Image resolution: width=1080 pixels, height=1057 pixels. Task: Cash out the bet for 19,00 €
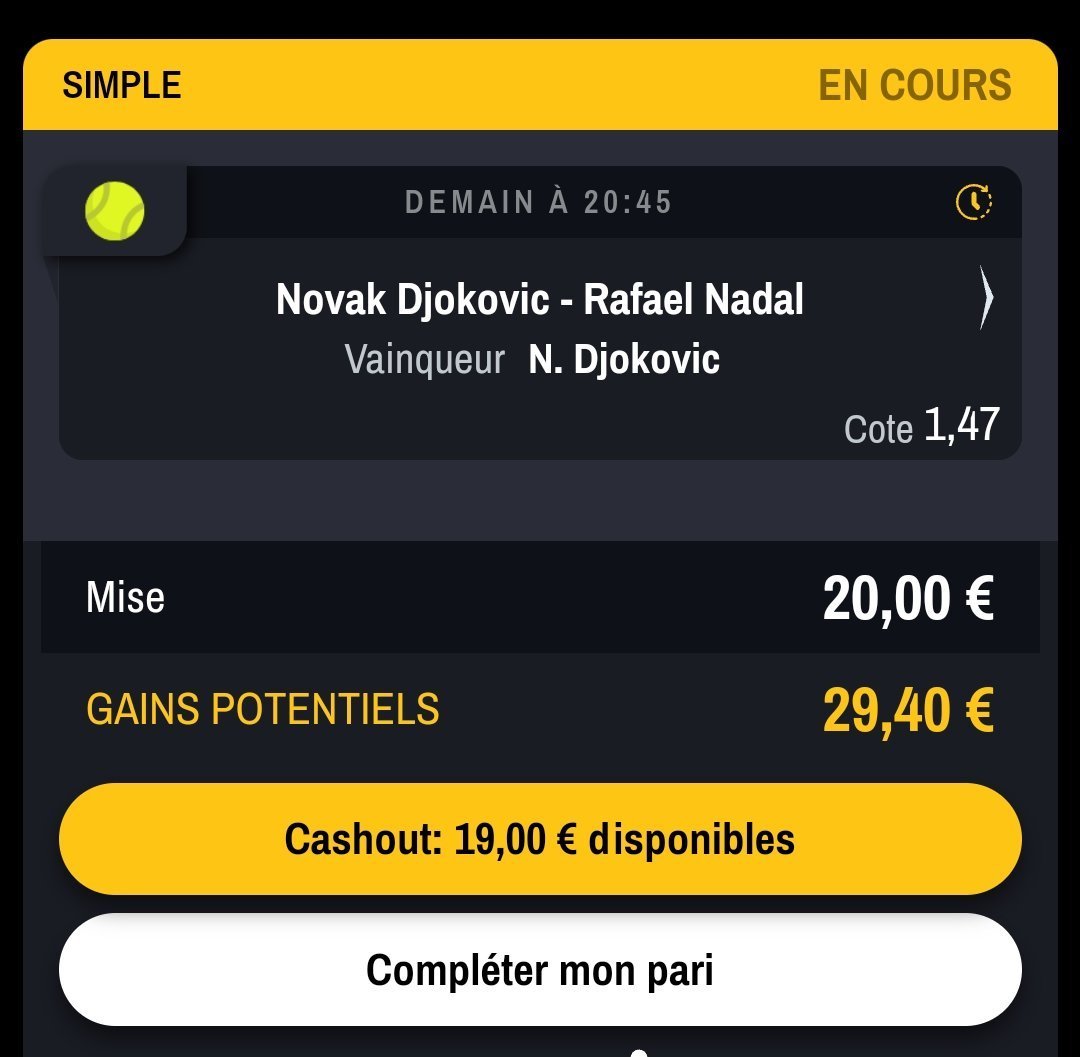click(540, 839)
